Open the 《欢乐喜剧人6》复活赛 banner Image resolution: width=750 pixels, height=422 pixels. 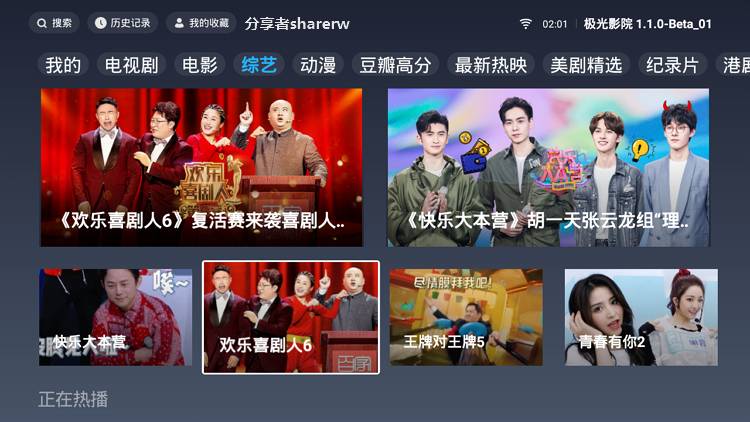point(201,167)
